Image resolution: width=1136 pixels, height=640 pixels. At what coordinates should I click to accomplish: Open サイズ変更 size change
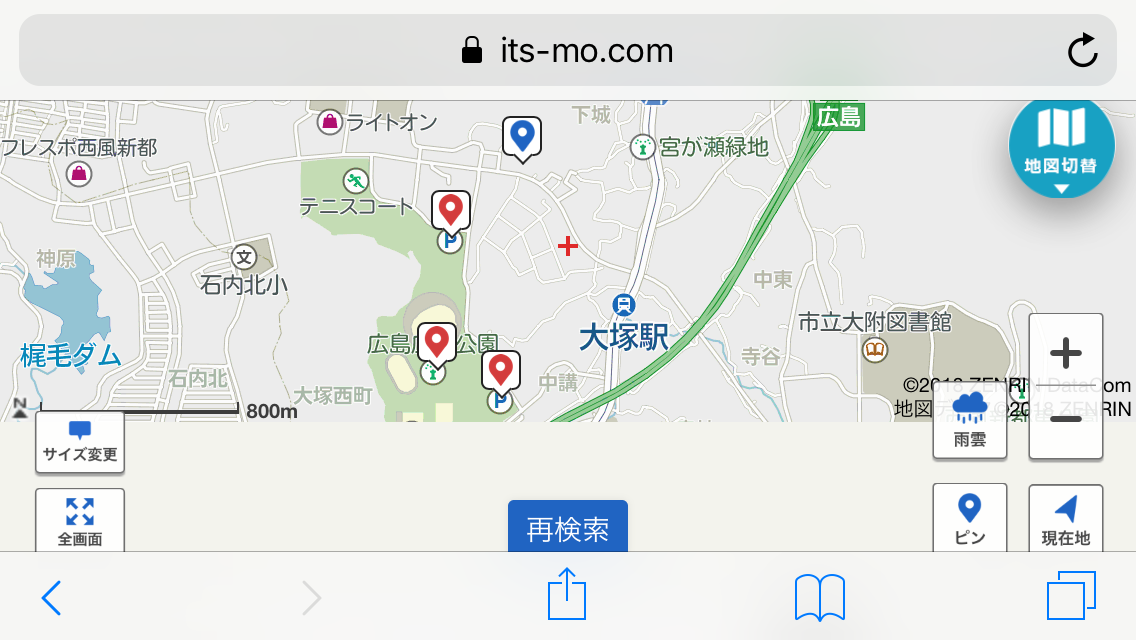[x=80, y=442]
